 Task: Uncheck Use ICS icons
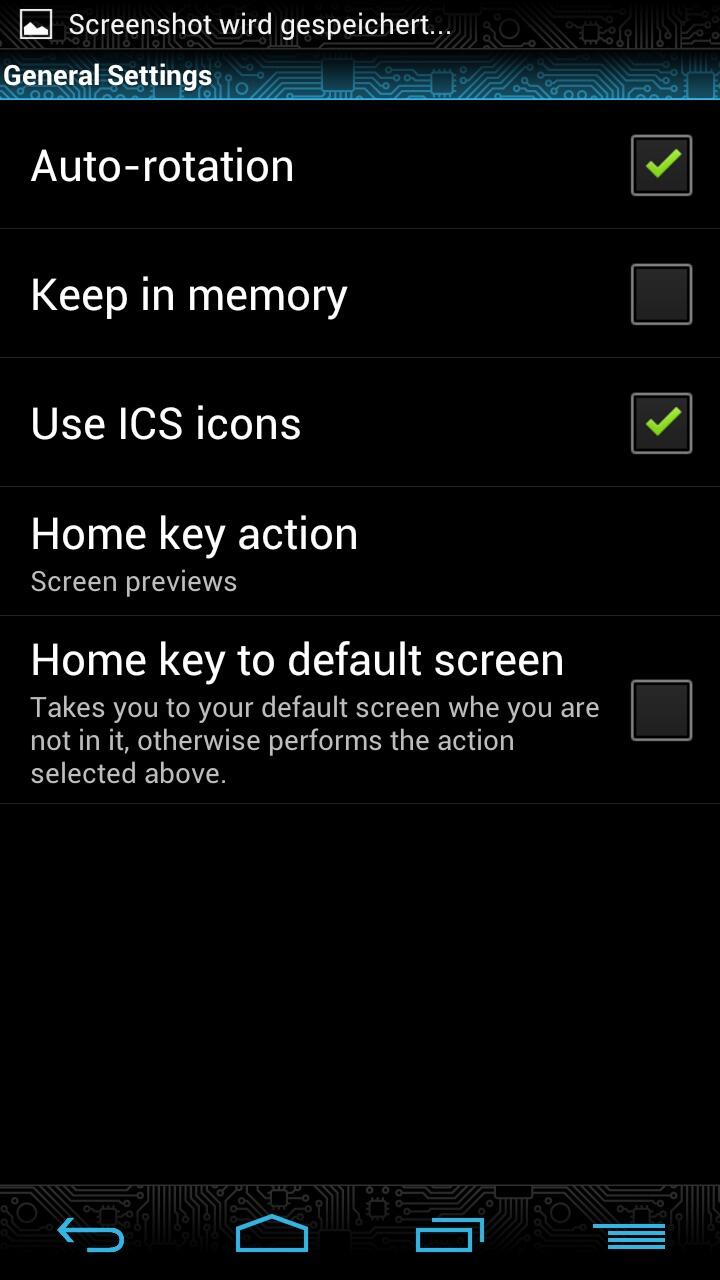[661, 423]
